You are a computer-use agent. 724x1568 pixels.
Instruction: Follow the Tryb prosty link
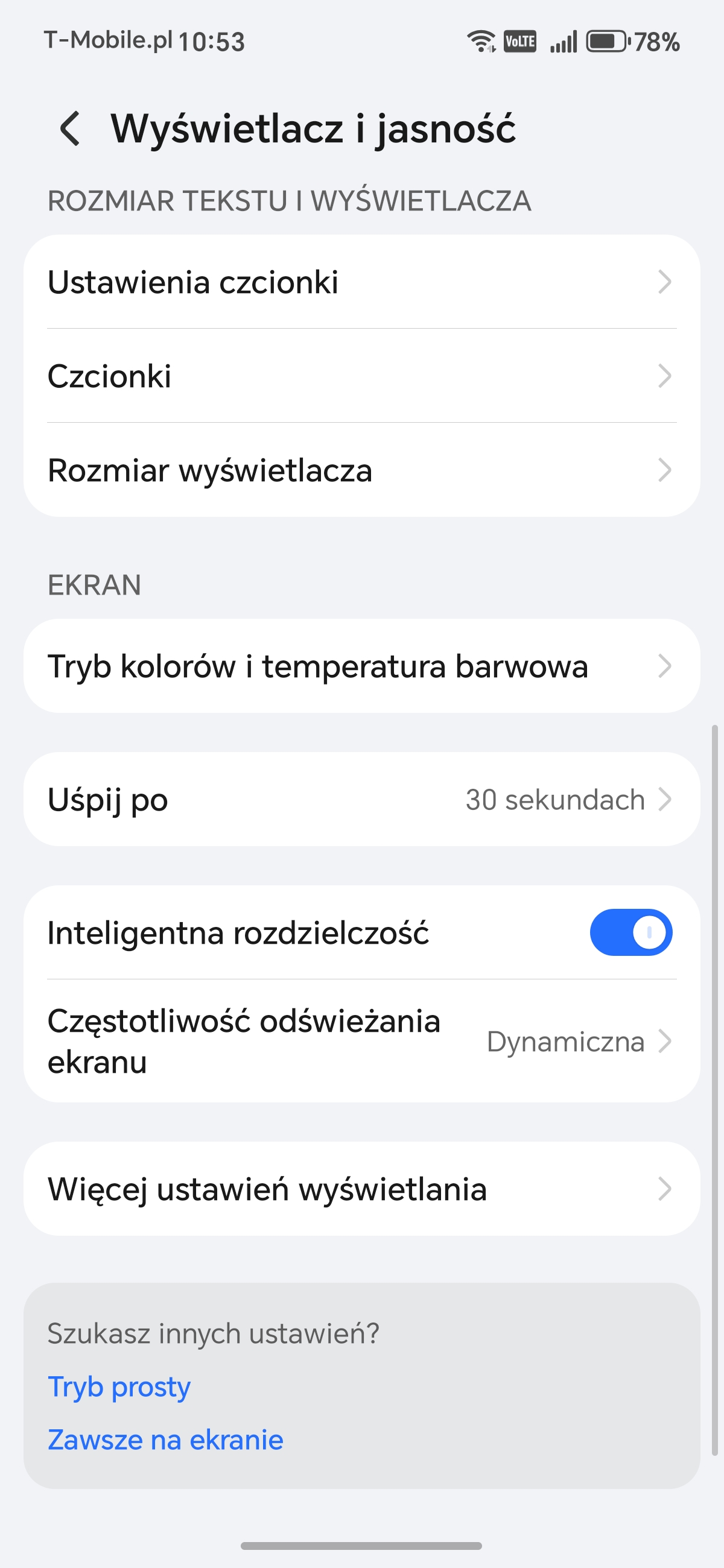119,1387
